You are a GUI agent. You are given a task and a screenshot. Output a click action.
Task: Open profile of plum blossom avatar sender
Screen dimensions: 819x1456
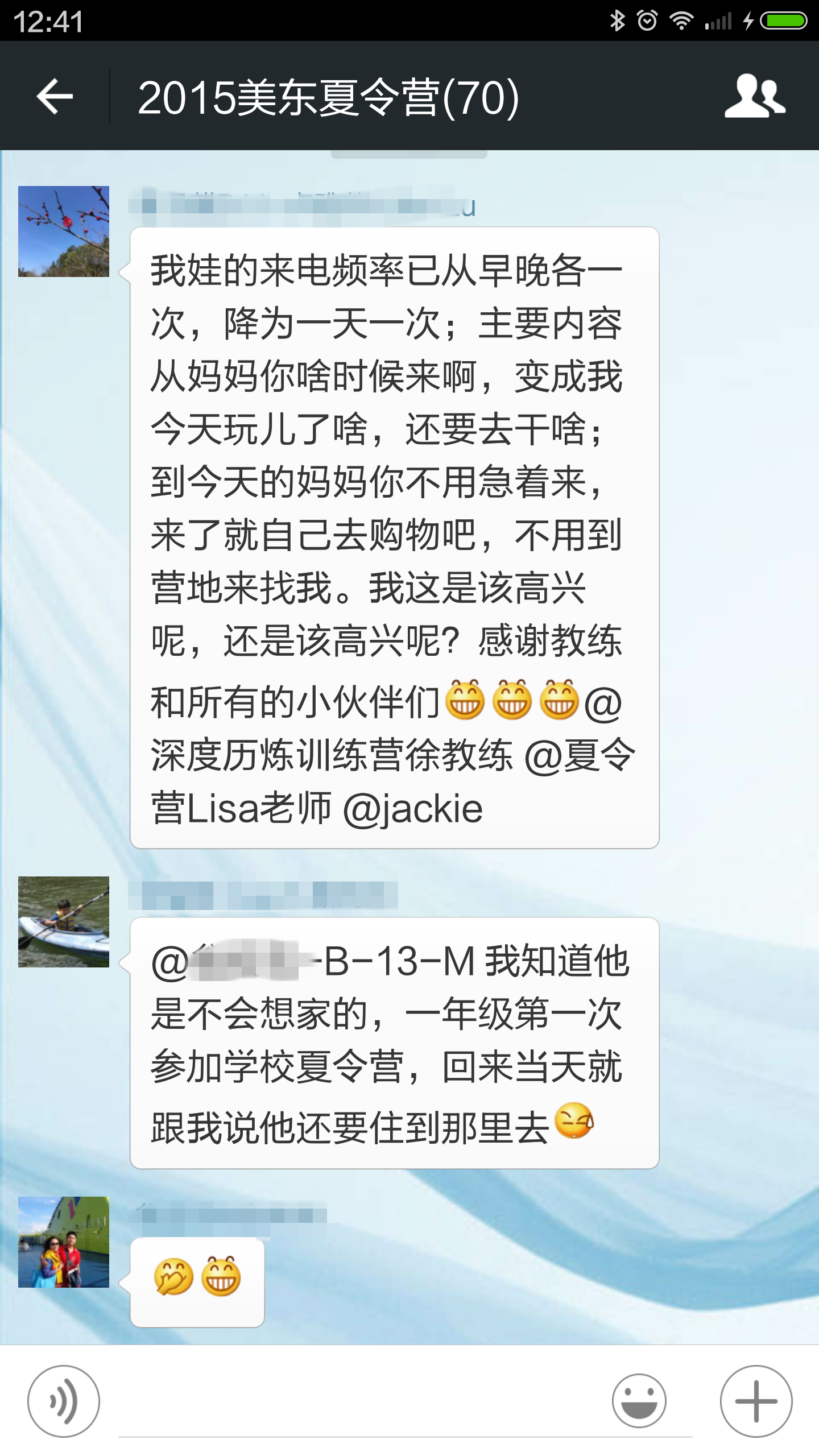coord(64,231)
